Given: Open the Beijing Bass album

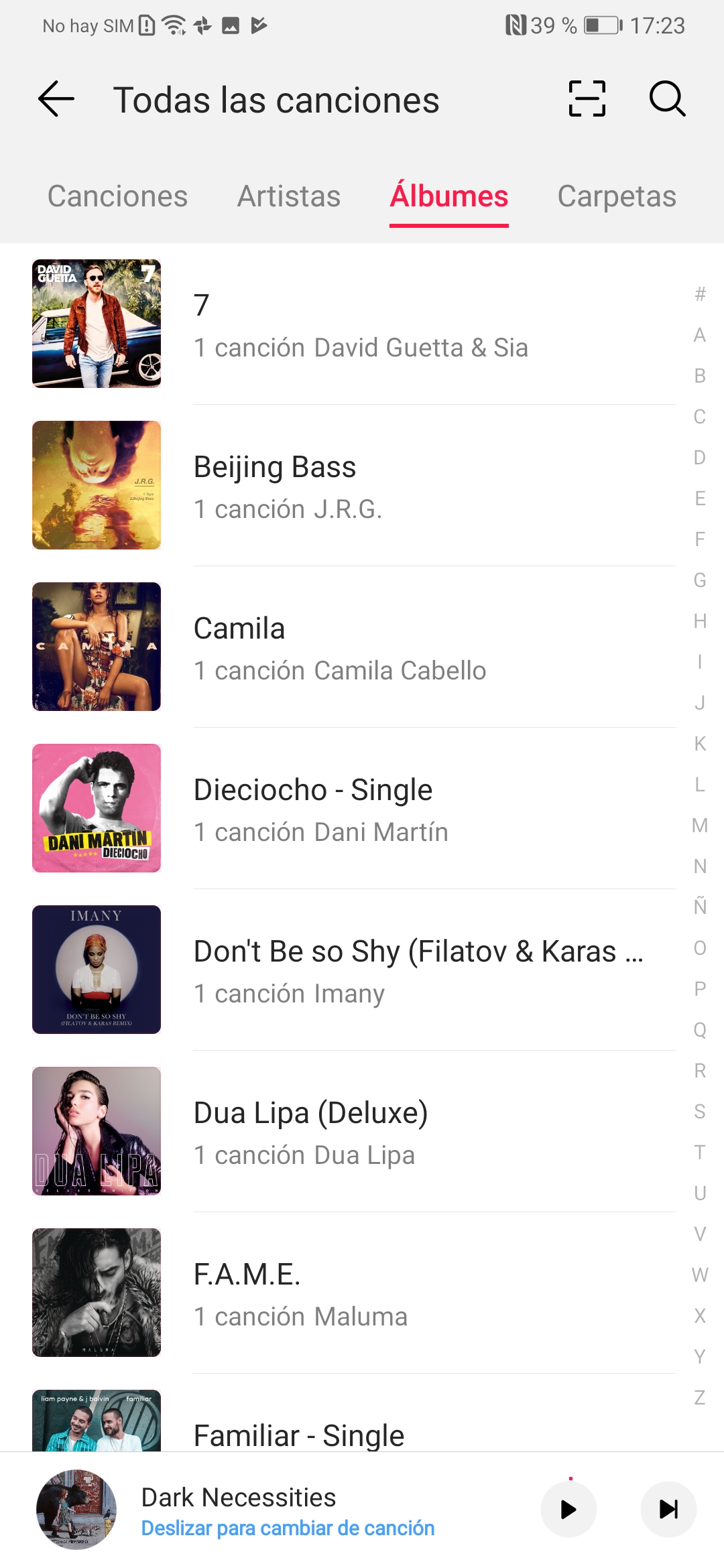Looking at the screenshot, I should pyautogui.click(x=354, y=485).
